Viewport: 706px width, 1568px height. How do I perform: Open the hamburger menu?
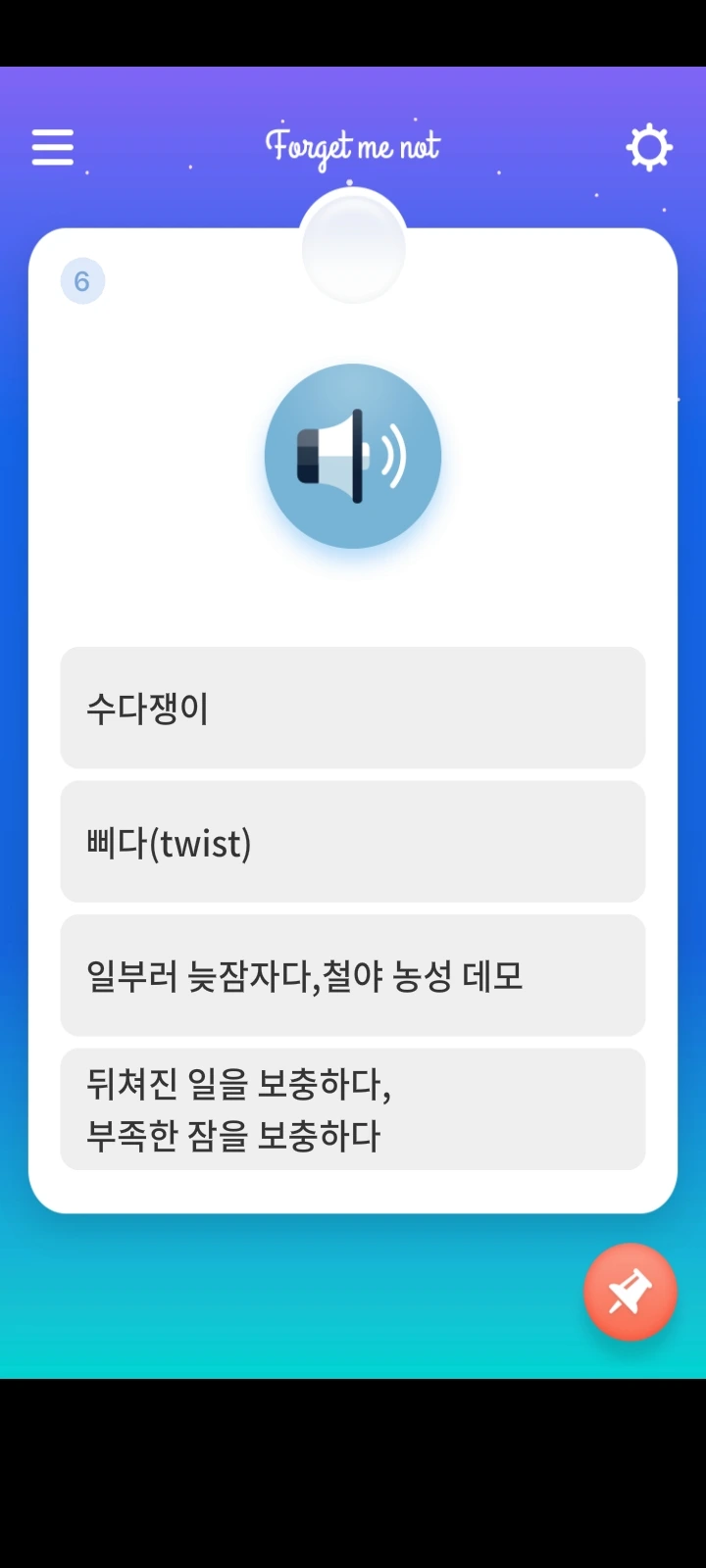(53, 147)
